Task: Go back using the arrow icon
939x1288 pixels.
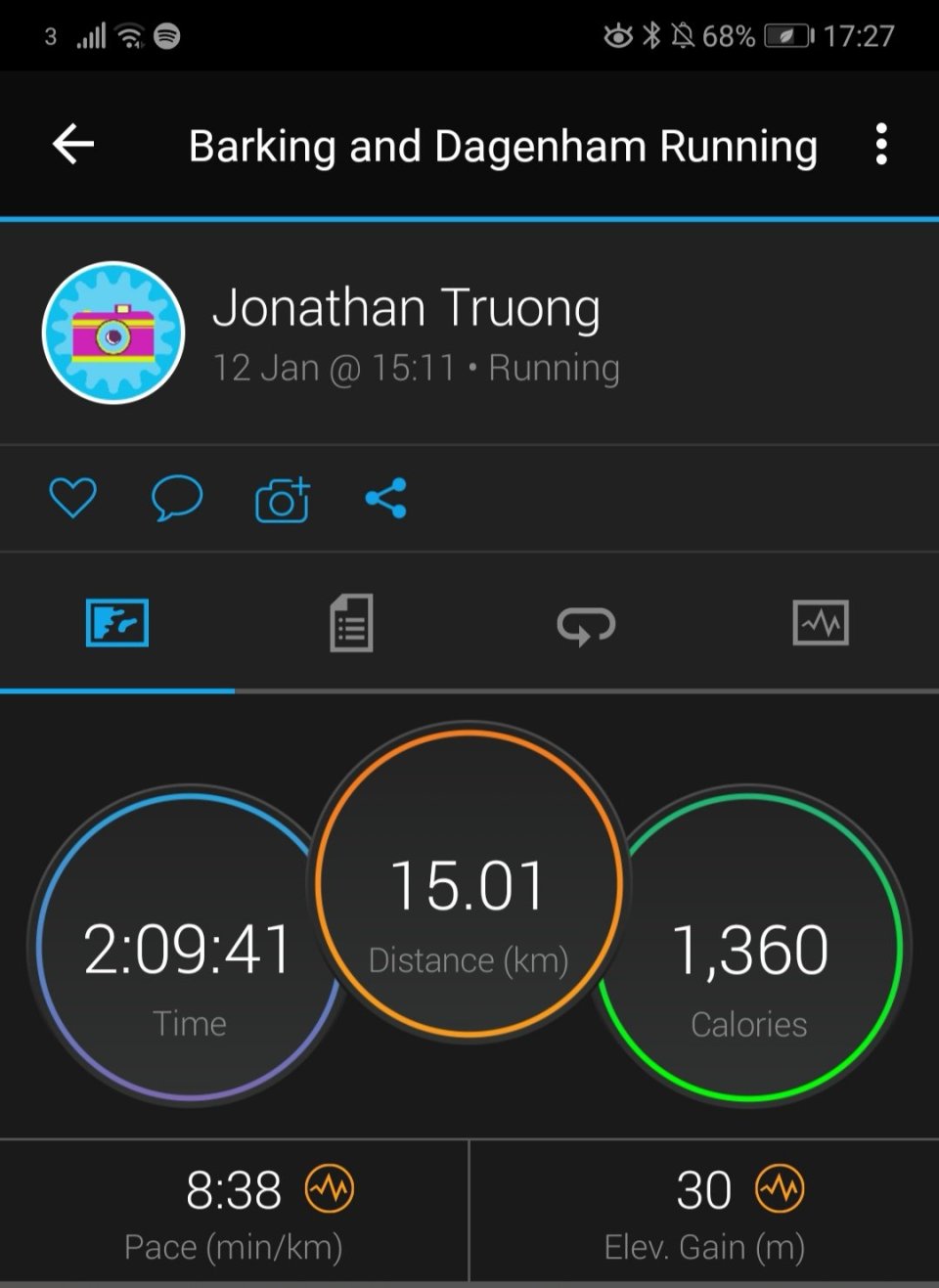Action: coord(73,145)
